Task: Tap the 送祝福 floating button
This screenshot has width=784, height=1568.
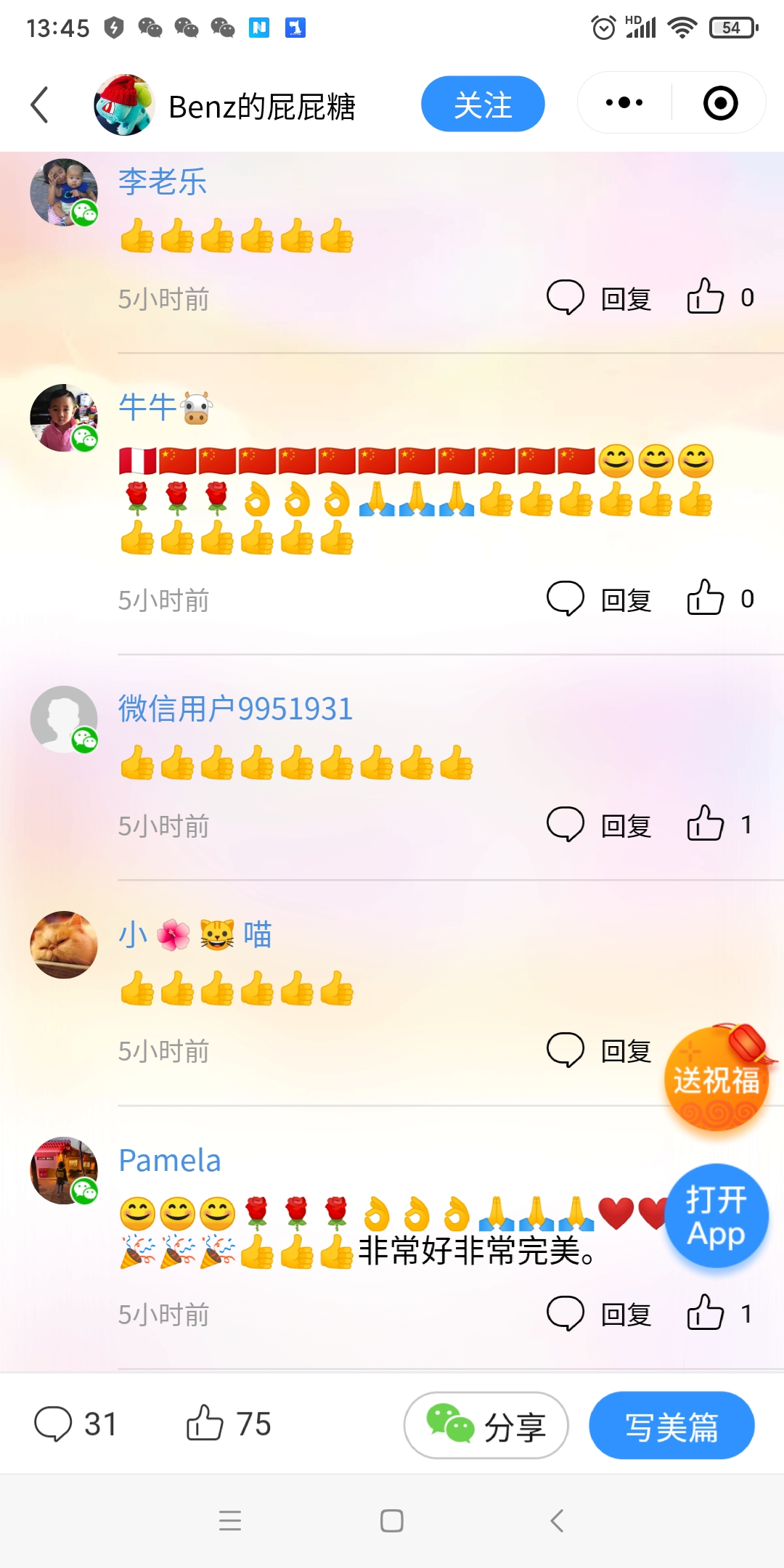Action: (717, 1077)
